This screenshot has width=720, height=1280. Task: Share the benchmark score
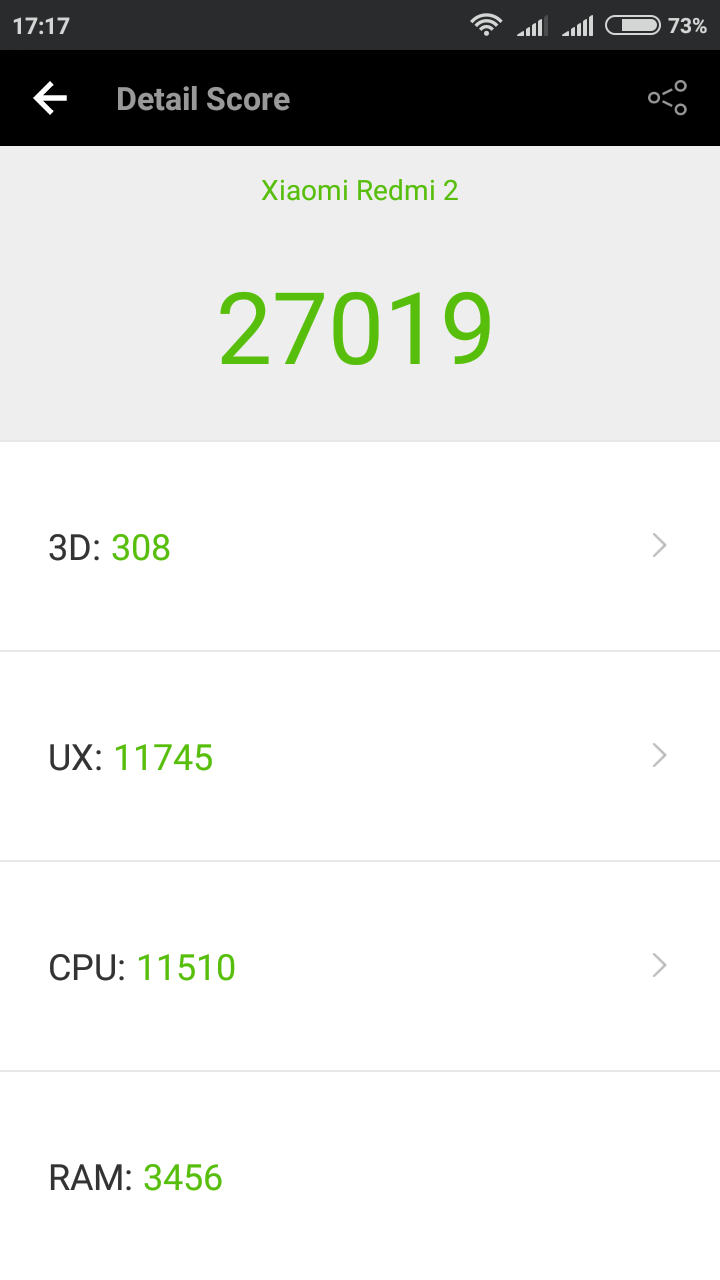click(667, 98)
